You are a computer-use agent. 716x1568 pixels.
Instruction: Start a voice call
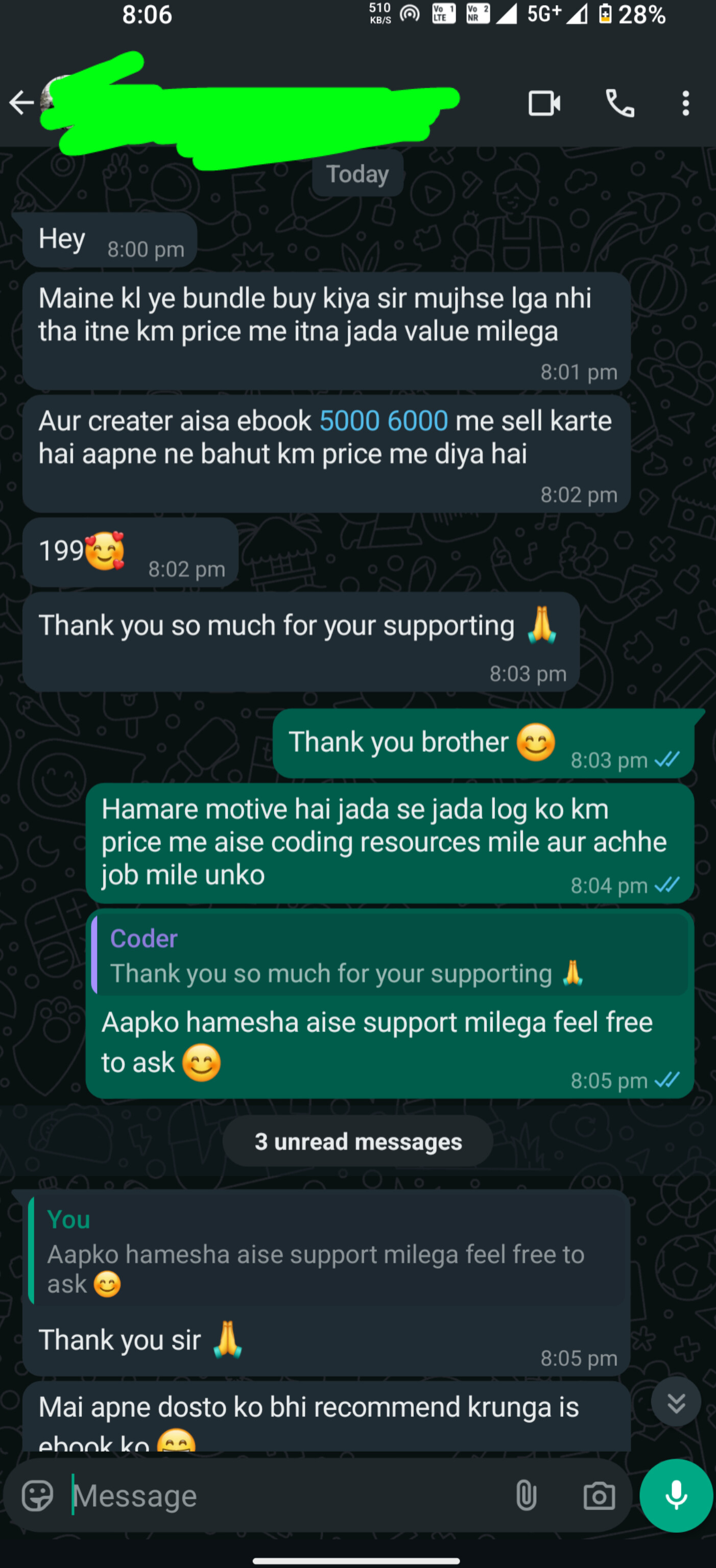[620, 104]
